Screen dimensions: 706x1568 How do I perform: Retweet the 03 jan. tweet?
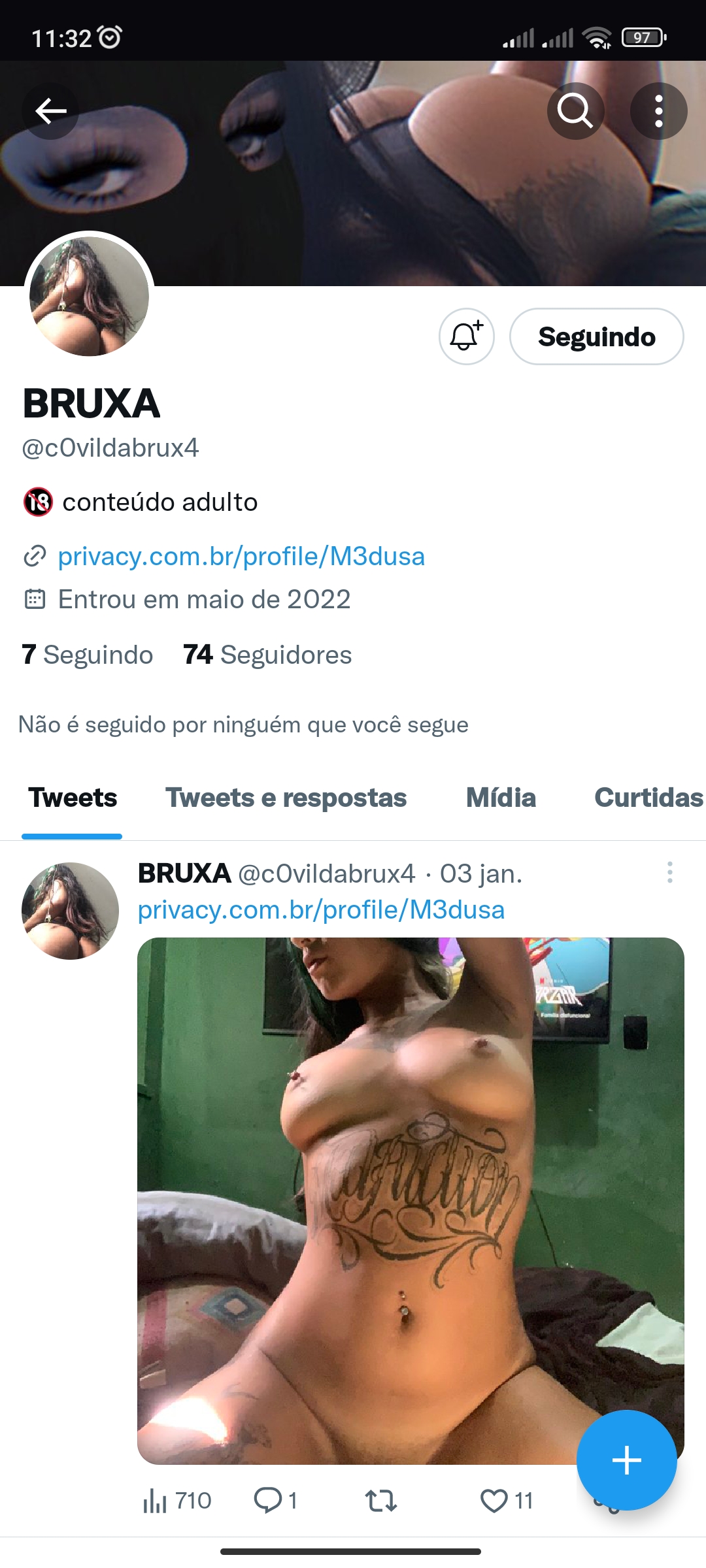(x=380, y=1500)
